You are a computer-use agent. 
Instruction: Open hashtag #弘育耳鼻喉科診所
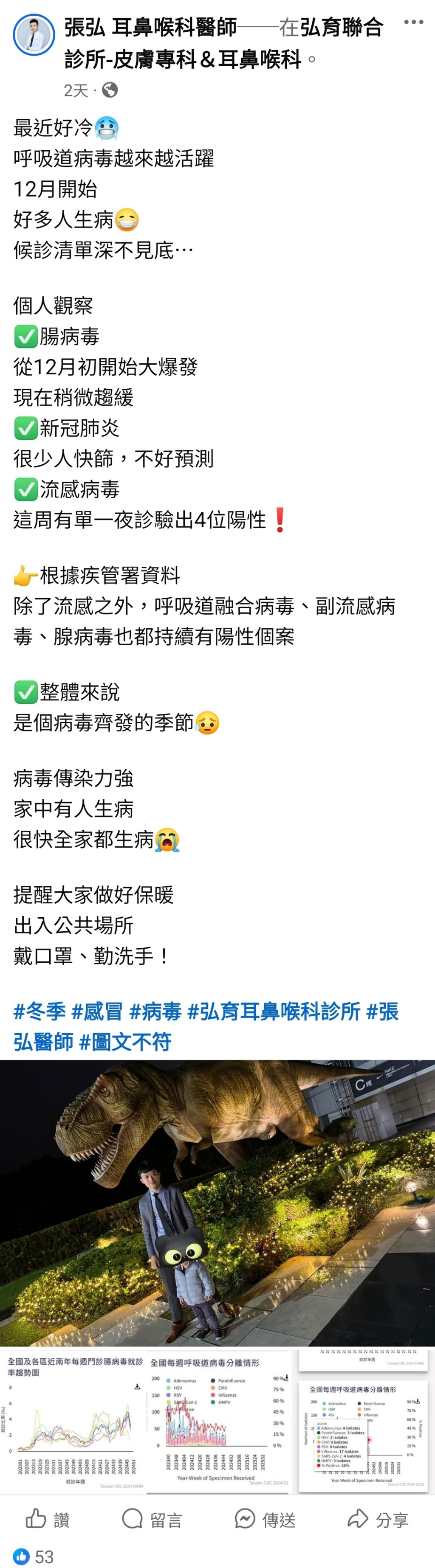click(x=273, y=1011)
